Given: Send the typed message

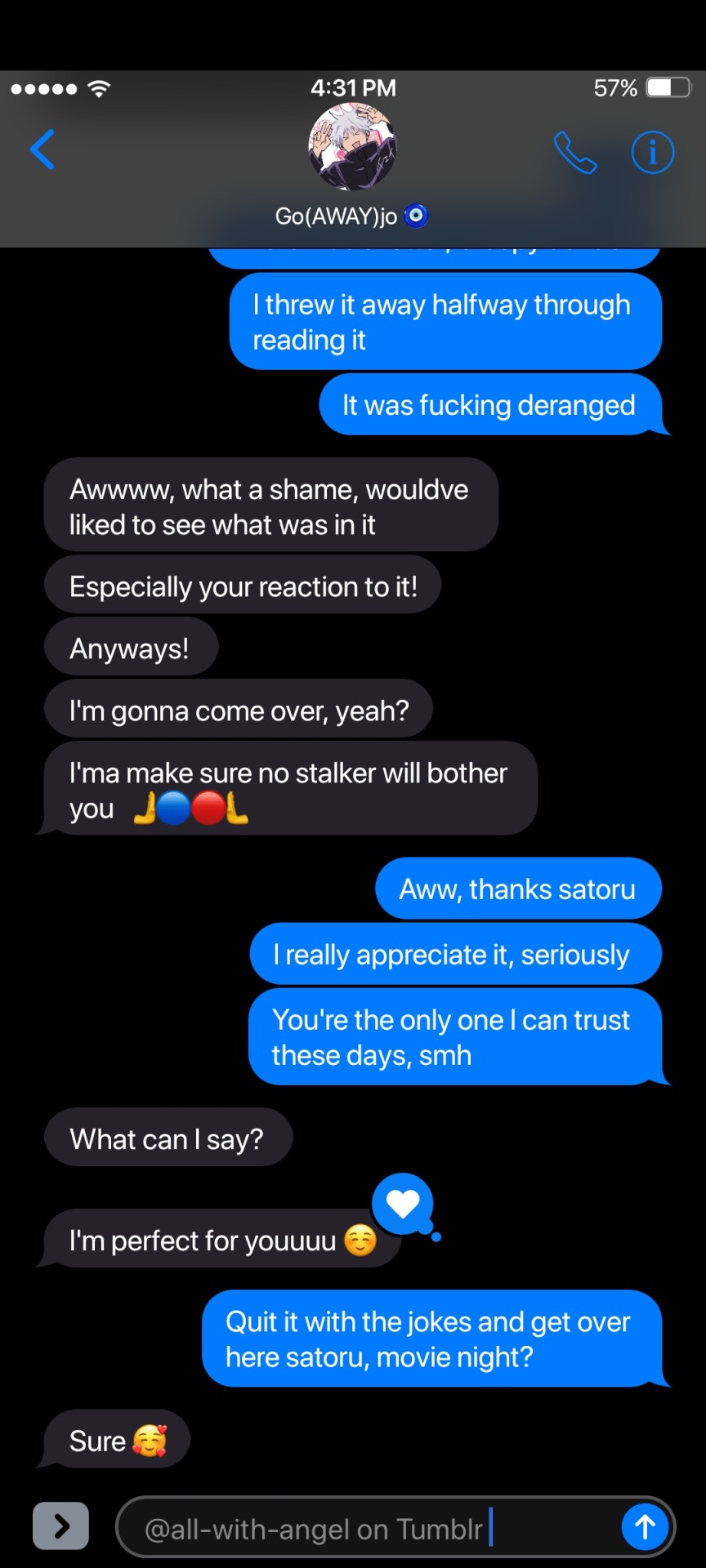Looking at the screenshot, I should (x=645, y=1526).
